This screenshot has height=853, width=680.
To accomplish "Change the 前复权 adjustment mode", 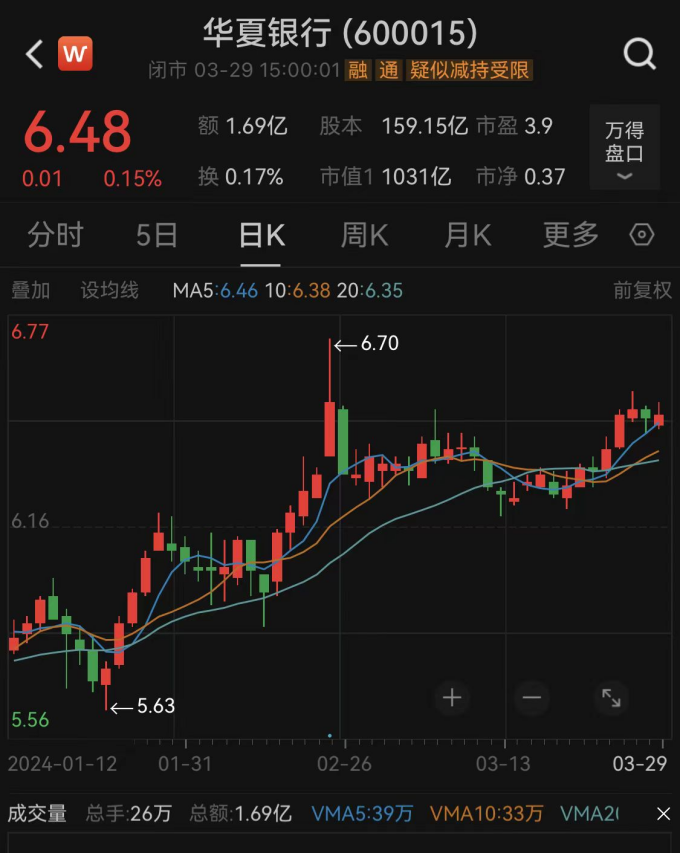I will pyautogui.click(x=642, y=291).
